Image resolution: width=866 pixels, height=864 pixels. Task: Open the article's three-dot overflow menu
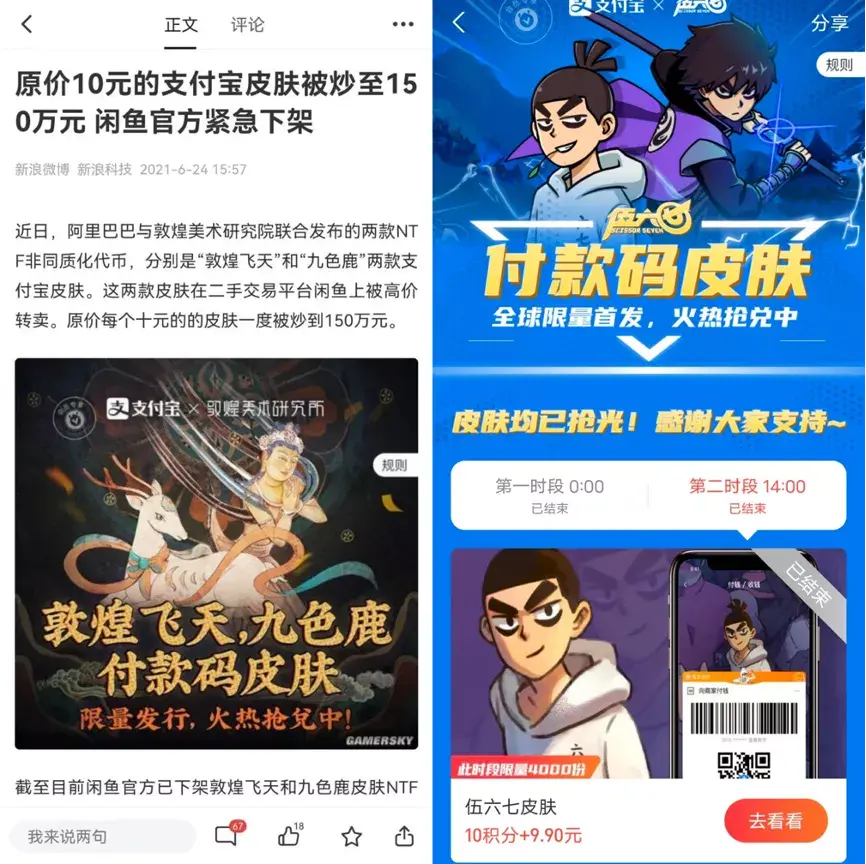coord(402,25)
